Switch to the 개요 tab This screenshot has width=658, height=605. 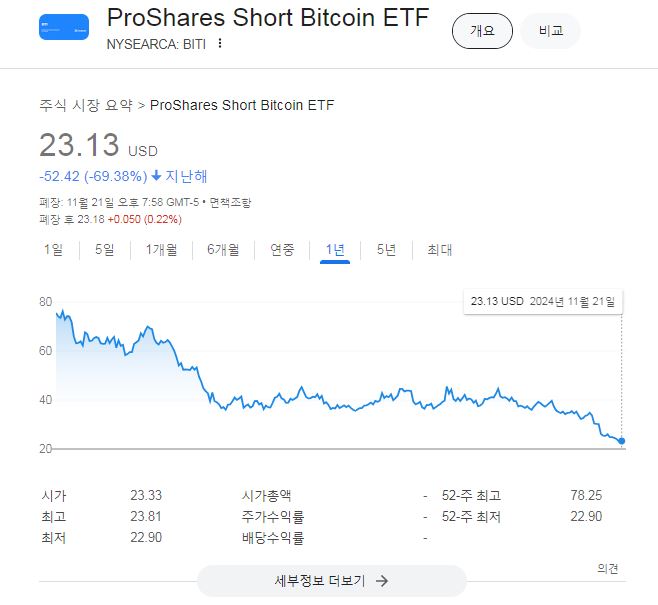[482, 31]
